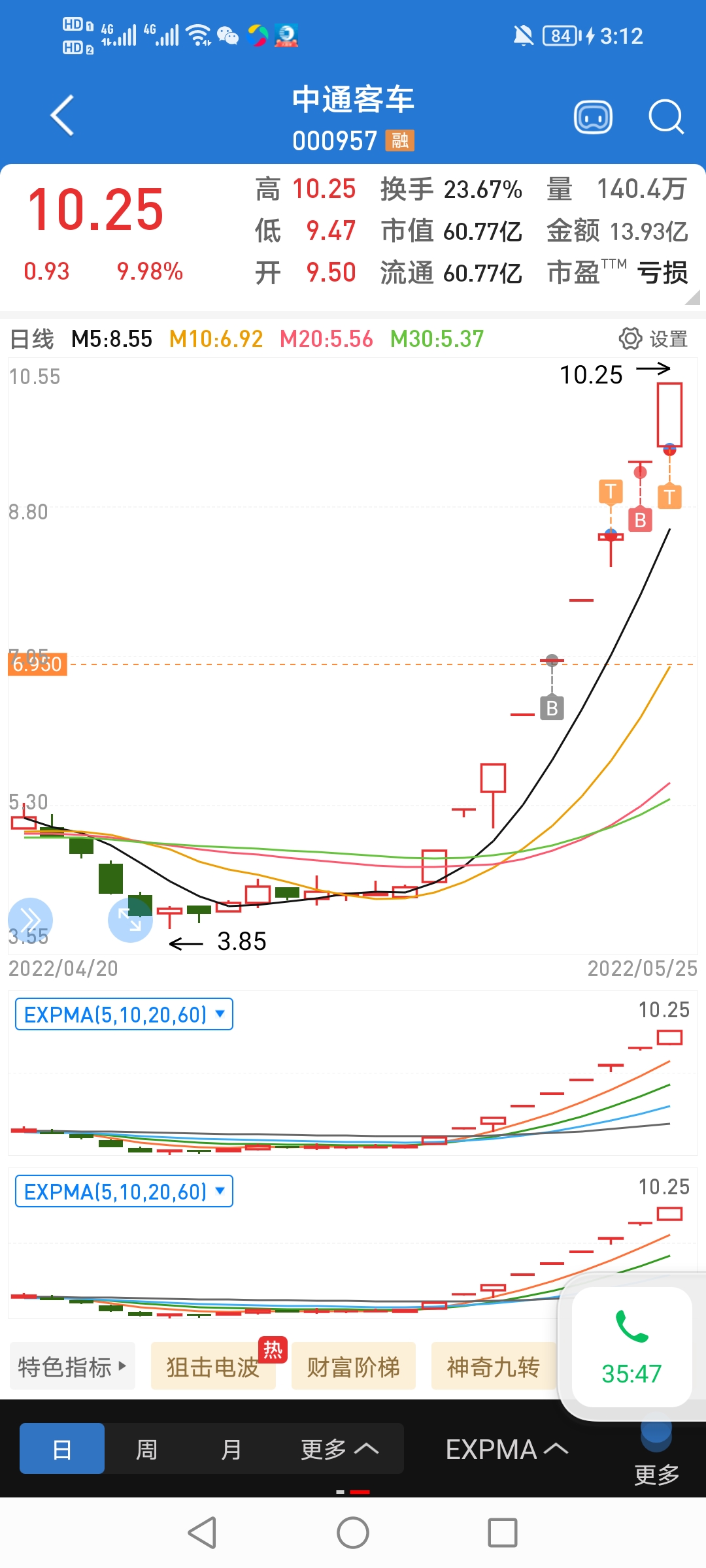Expand the EXPMA indicator selector in bottom bar
This screenshot has height=1568, width=706.
pos(507,1449)
